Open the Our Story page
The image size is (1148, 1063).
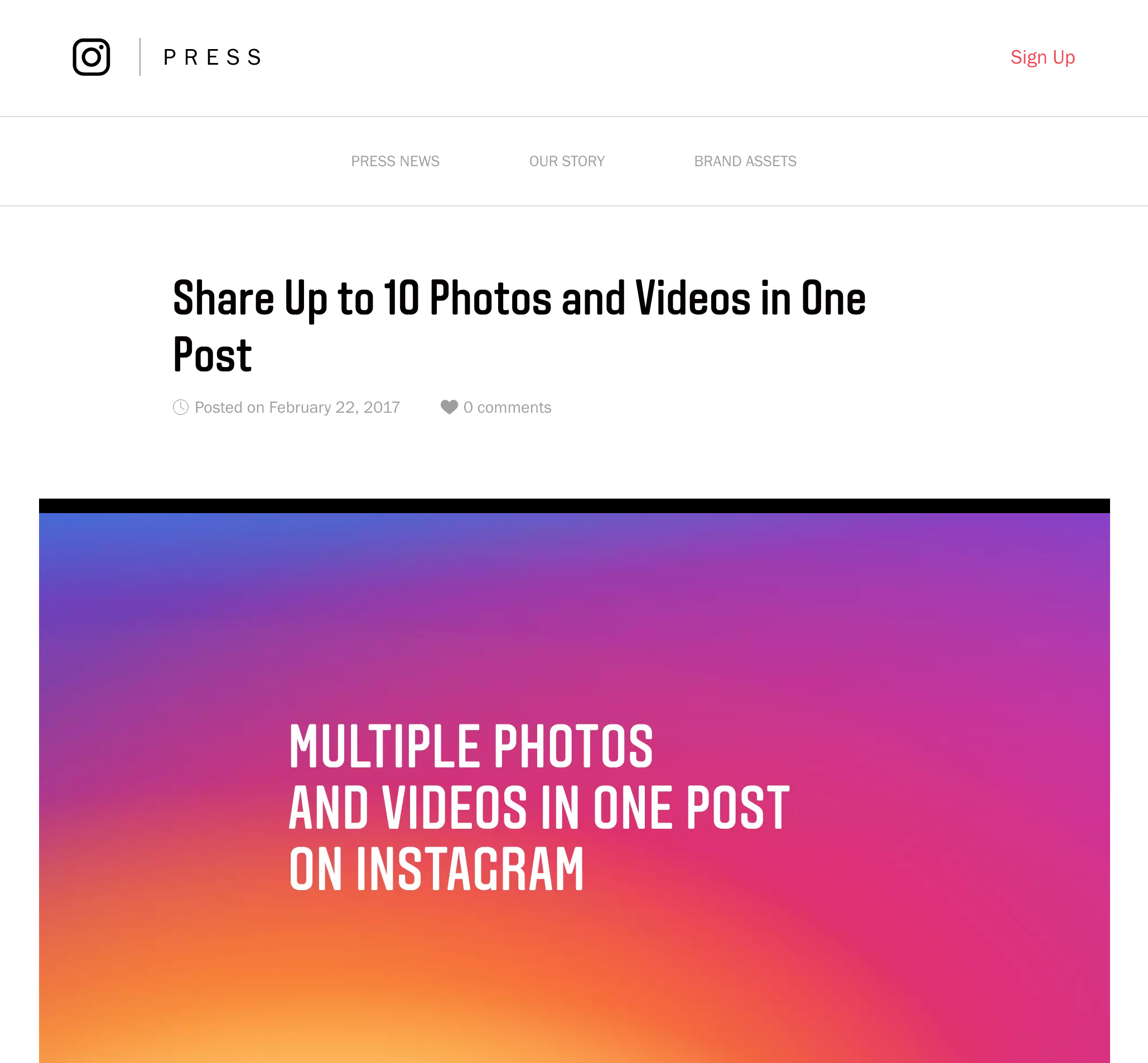pos(566,161)
